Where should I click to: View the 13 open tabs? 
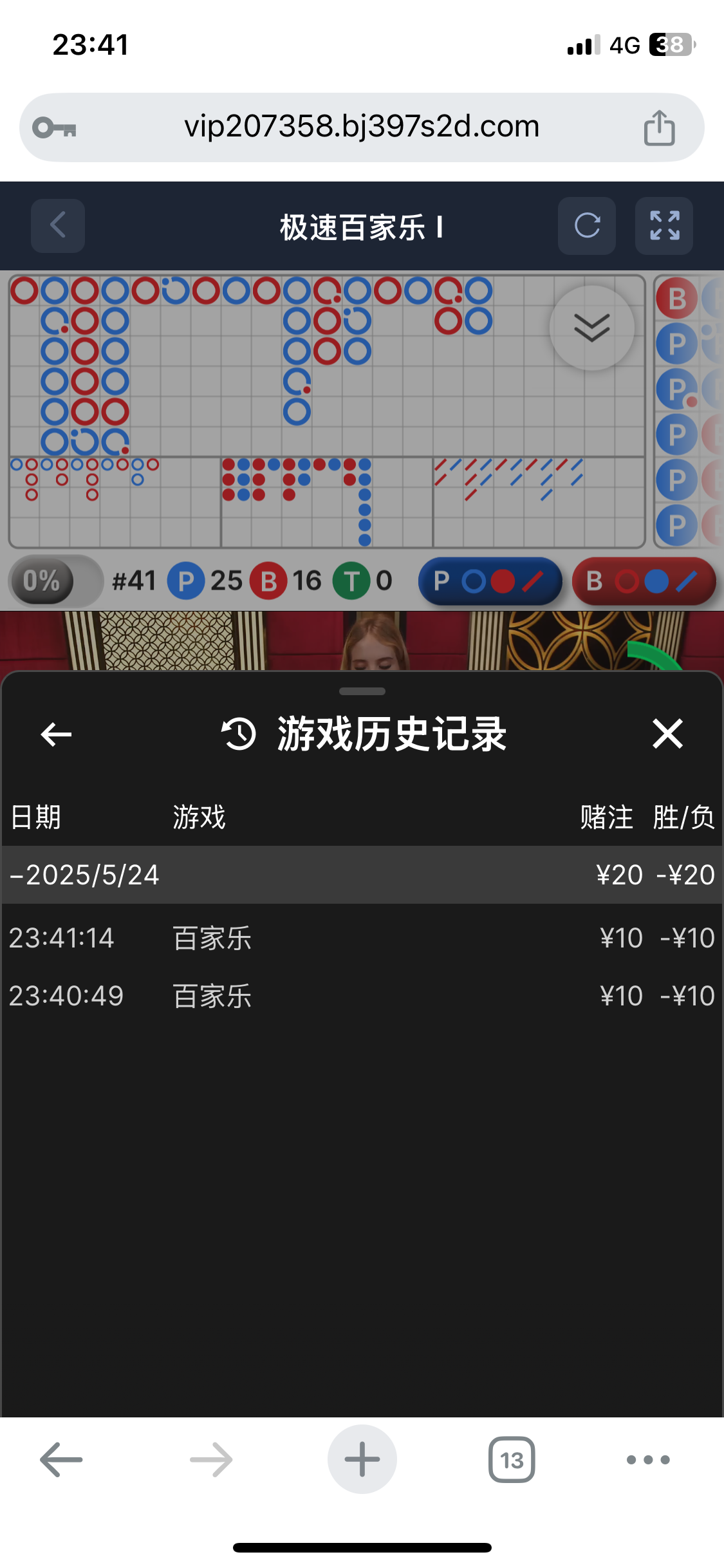click(512, 1459)
